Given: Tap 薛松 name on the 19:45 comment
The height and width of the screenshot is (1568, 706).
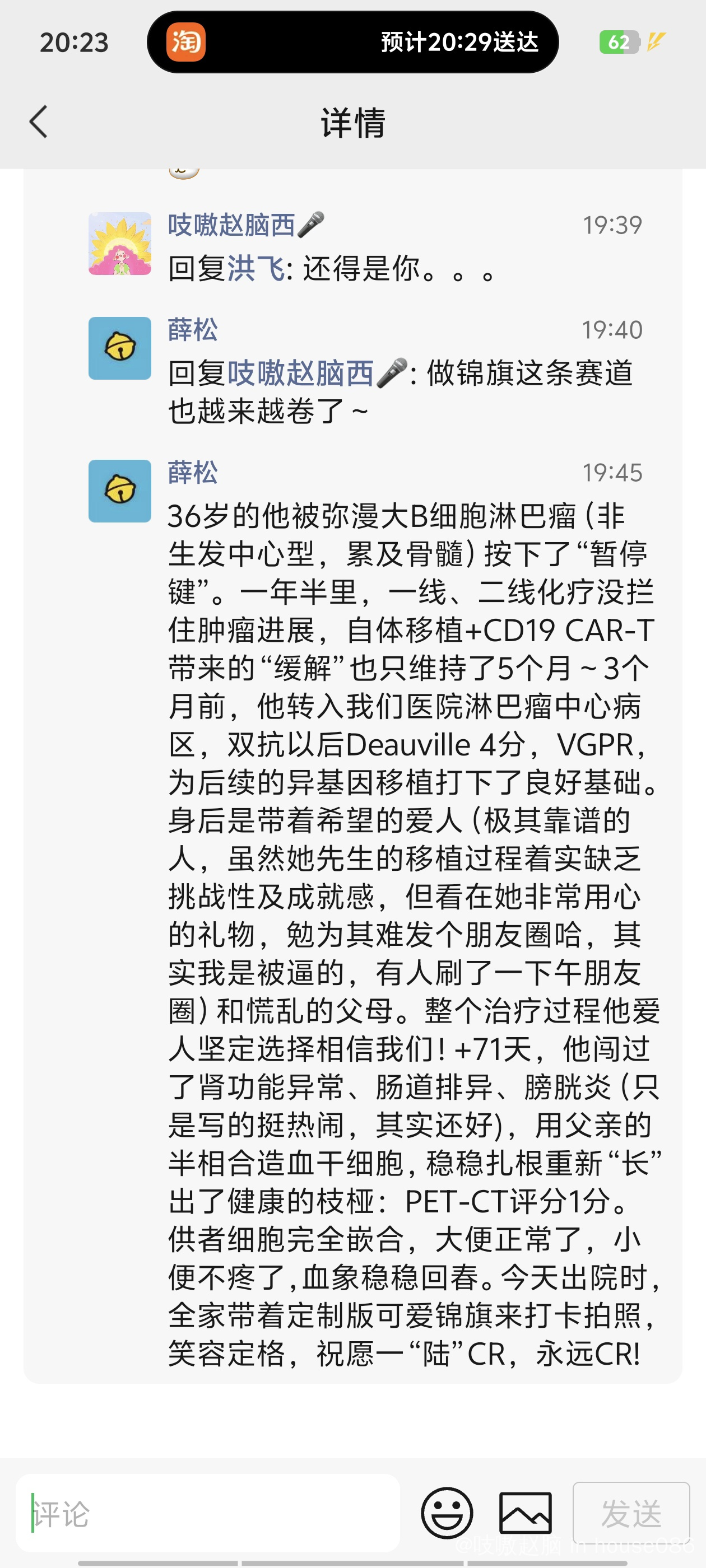Looking at the screenshot, I should click(x=193, y=472).
